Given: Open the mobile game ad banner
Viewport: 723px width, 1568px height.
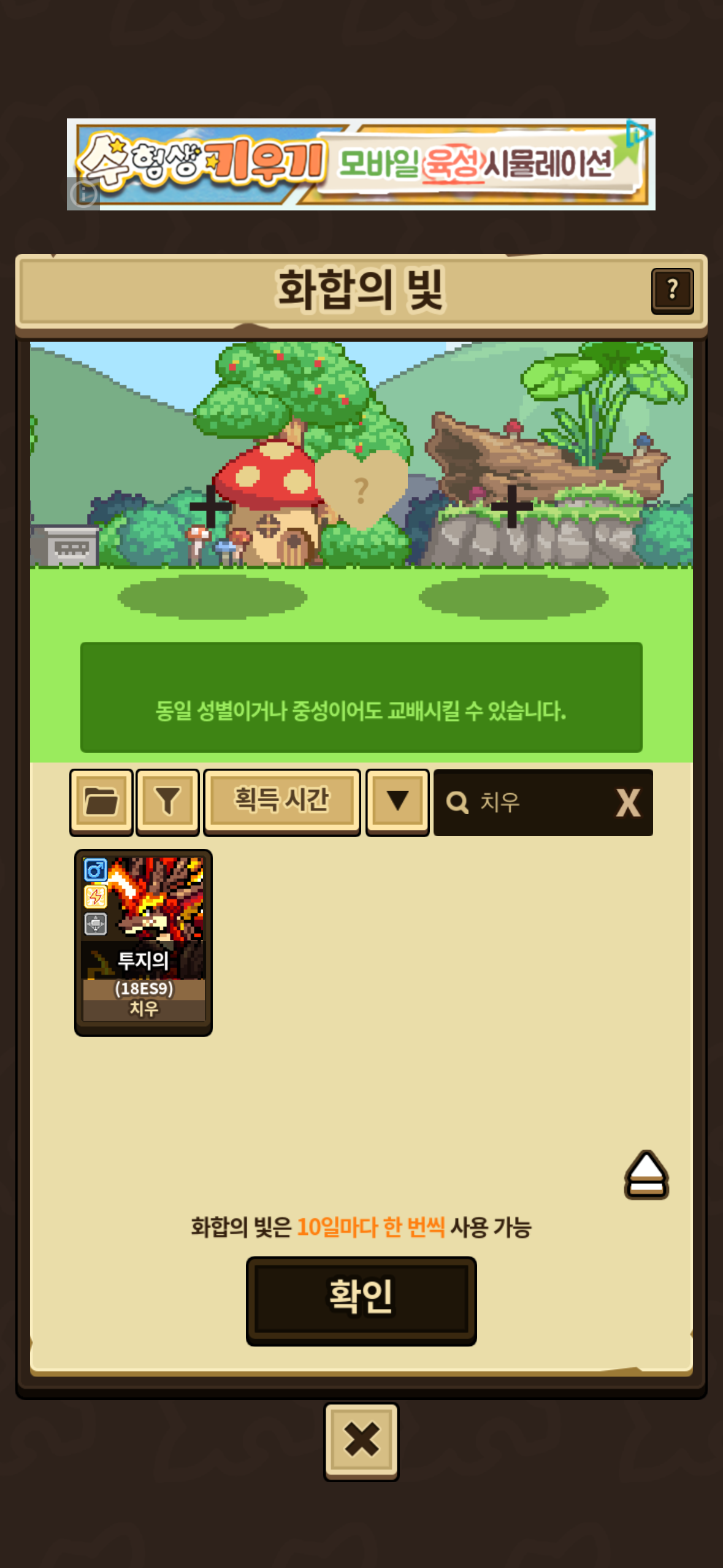Looking at the screenshot, I should coord(361,164).
